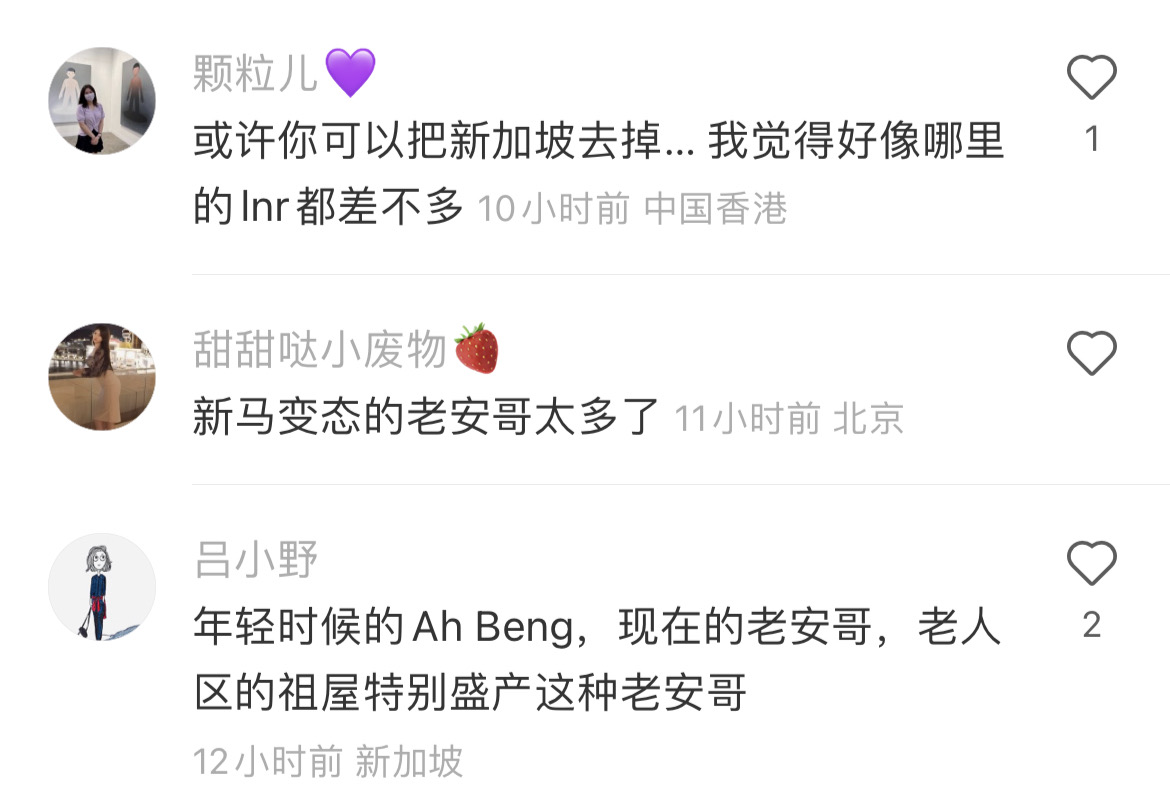Like 甜甜哒小废物's comment
Screen dimensions: 1170x796
coord(1091,353)
